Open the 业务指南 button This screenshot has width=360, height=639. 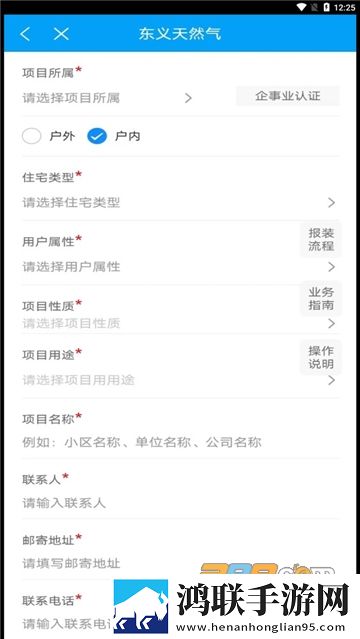321,298
